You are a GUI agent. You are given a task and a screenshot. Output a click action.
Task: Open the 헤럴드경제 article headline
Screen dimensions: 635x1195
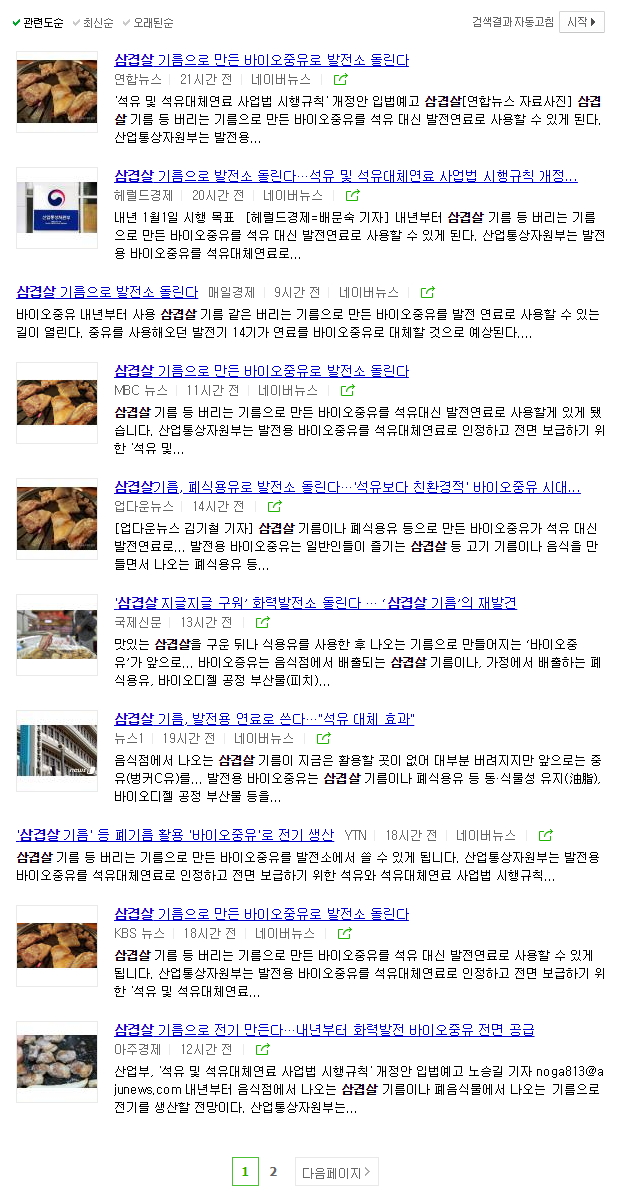pos(345,176)
